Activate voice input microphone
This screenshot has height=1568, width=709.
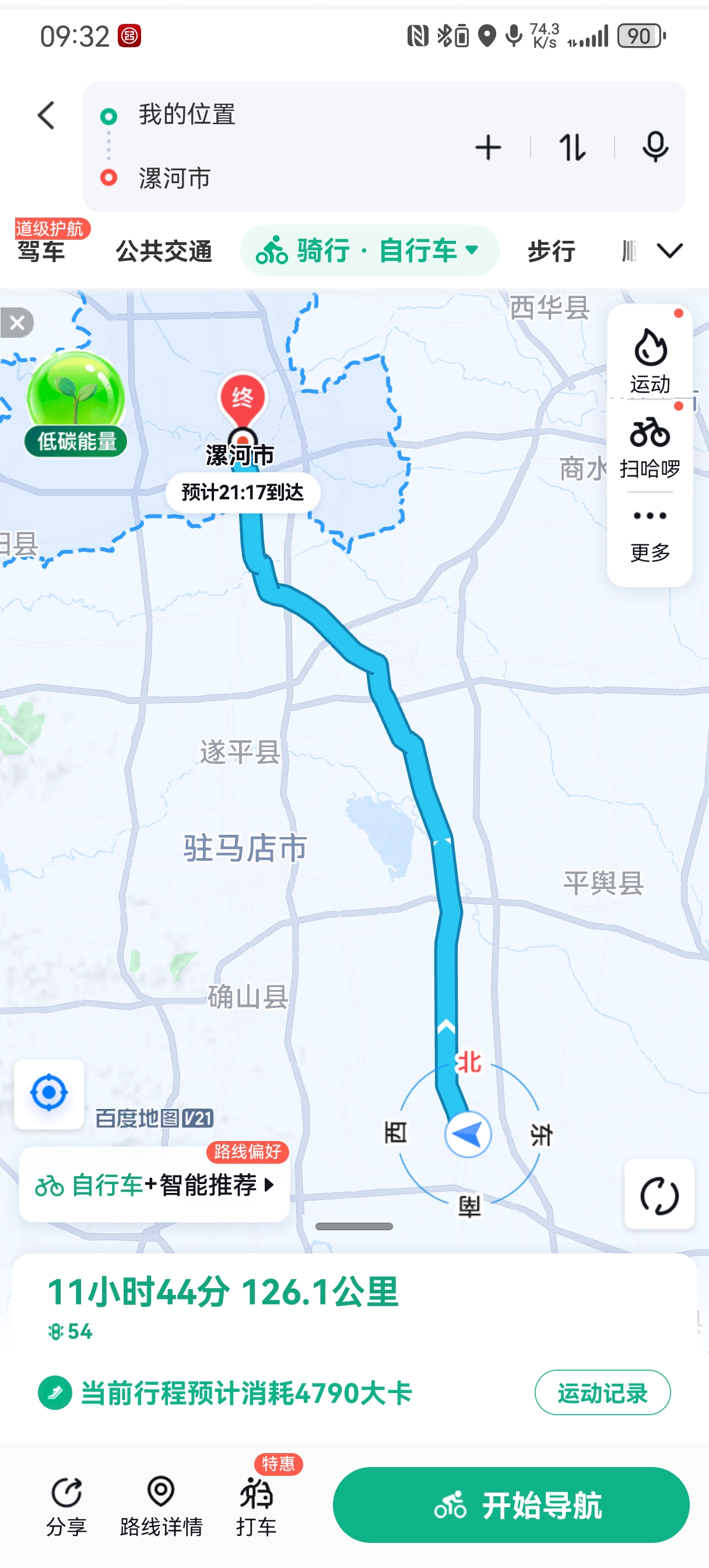tap(655, 148)
